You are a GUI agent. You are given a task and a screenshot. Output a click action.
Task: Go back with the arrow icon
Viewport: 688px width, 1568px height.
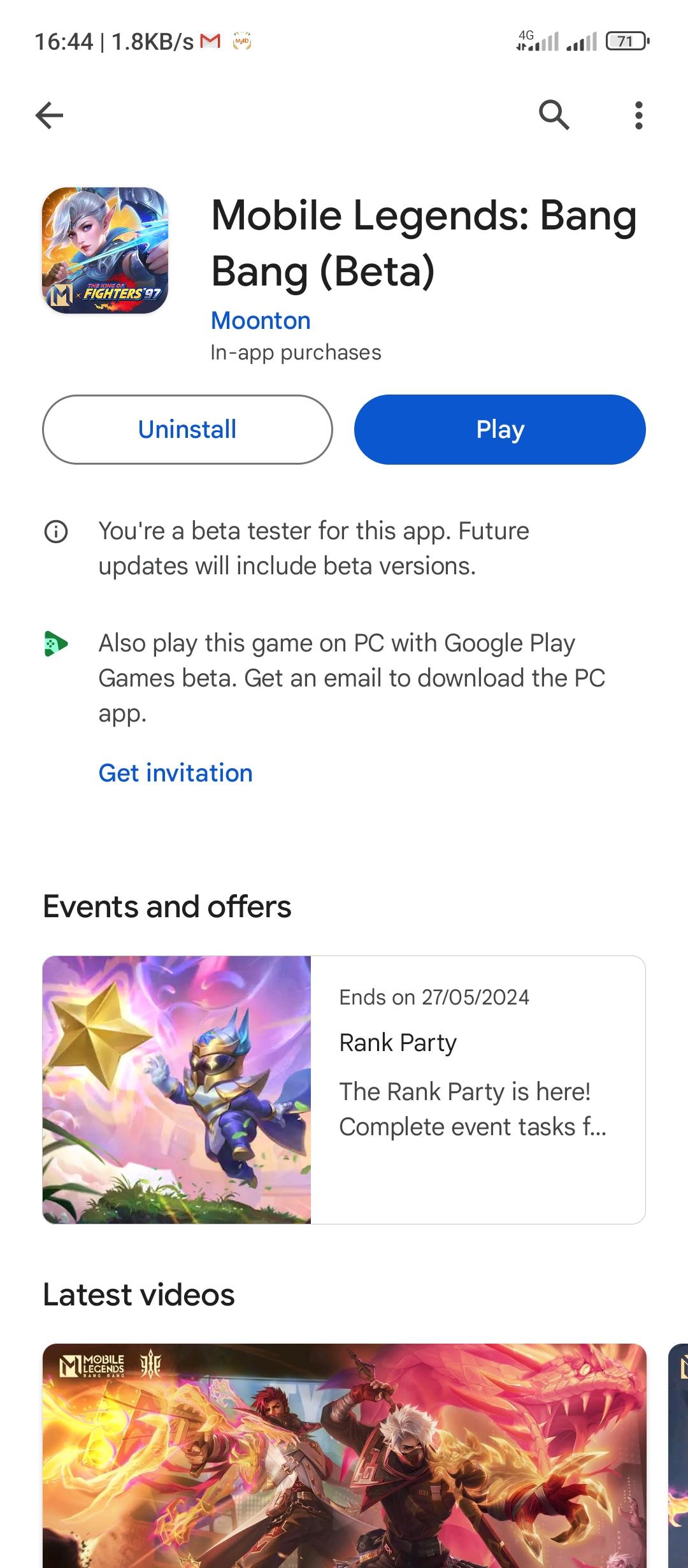pyautogui.click(x=49, y=115)
